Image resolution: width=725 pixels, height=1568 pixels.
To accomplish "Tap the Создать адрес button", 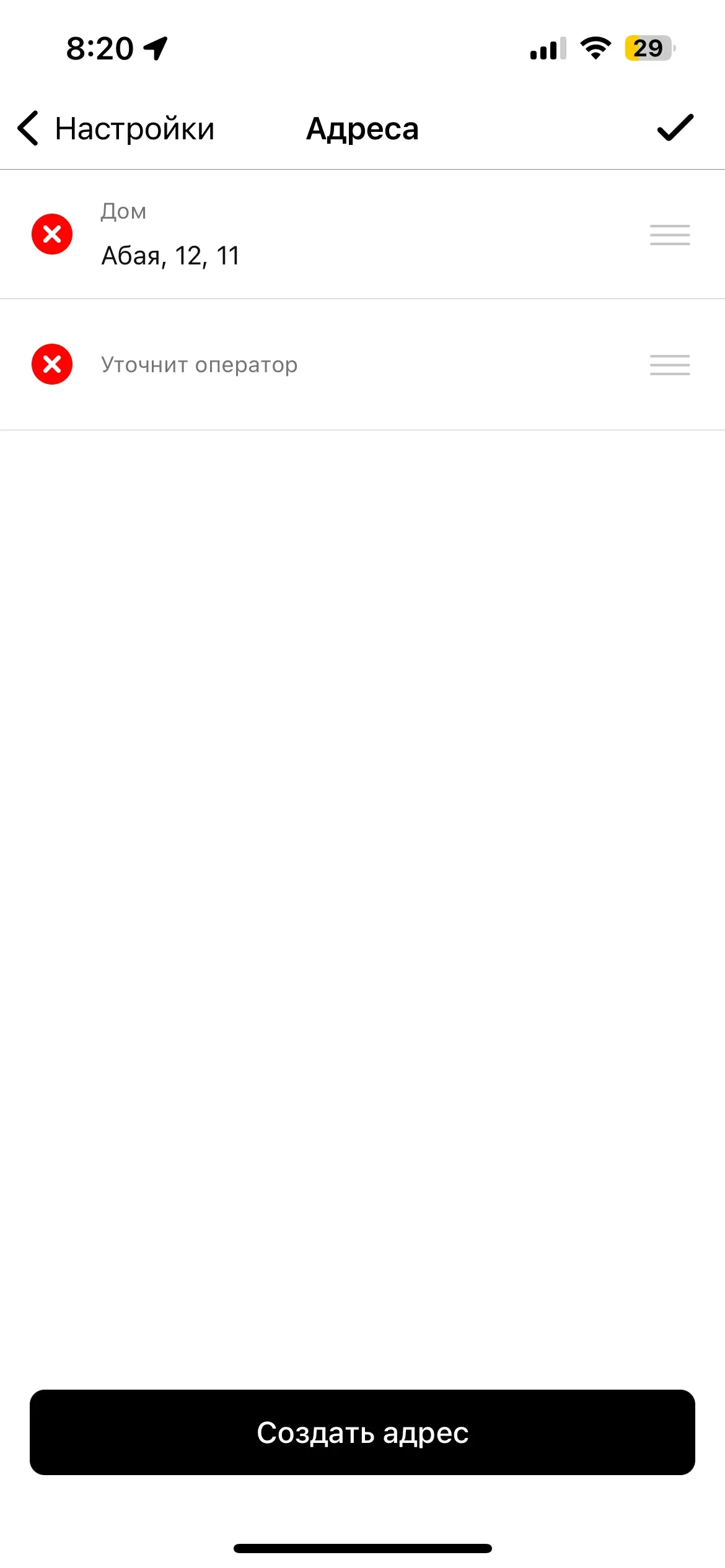I will 362,1432.
